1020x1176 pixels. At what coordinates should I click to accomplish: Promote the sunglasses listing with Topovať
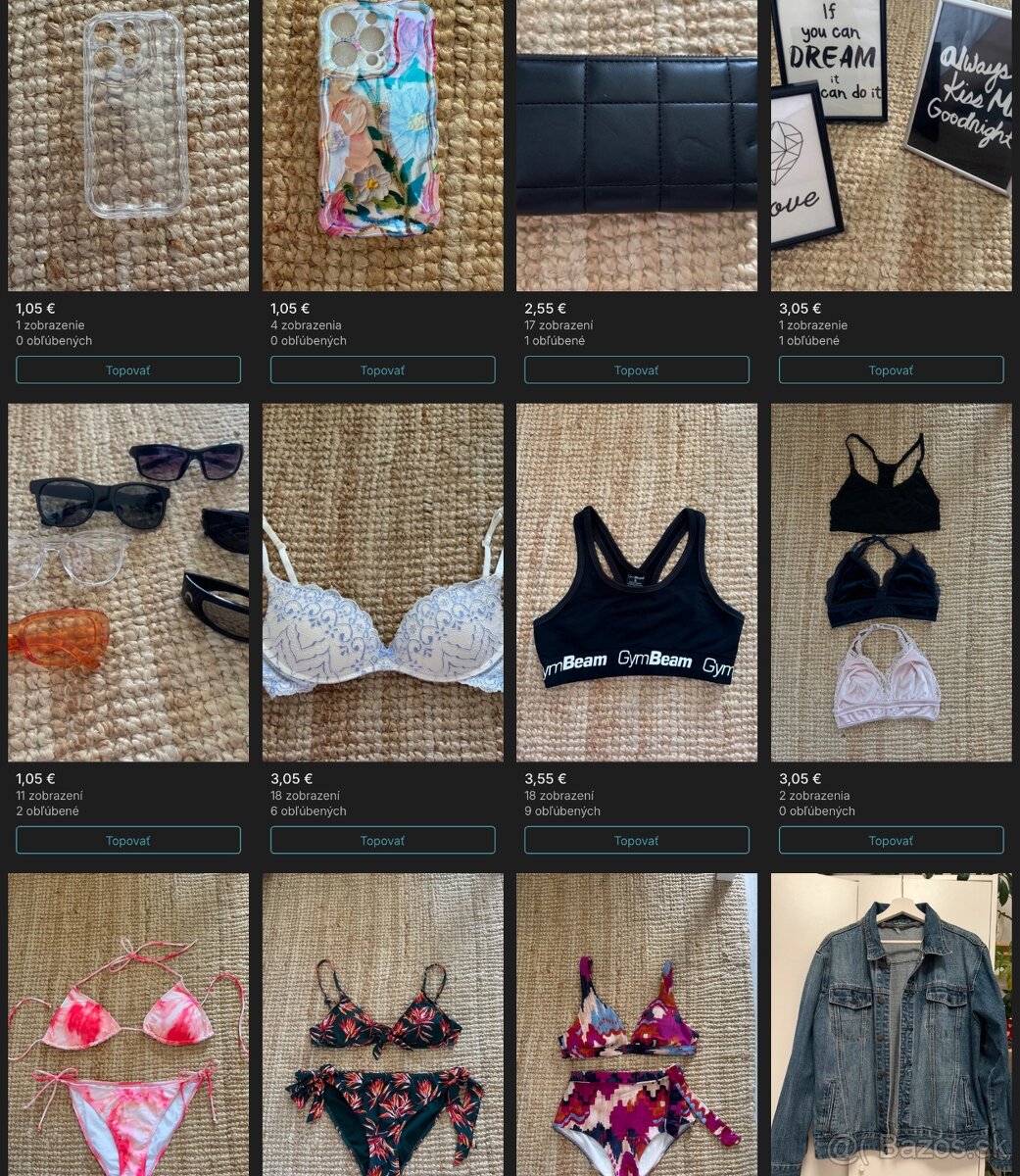128,840
